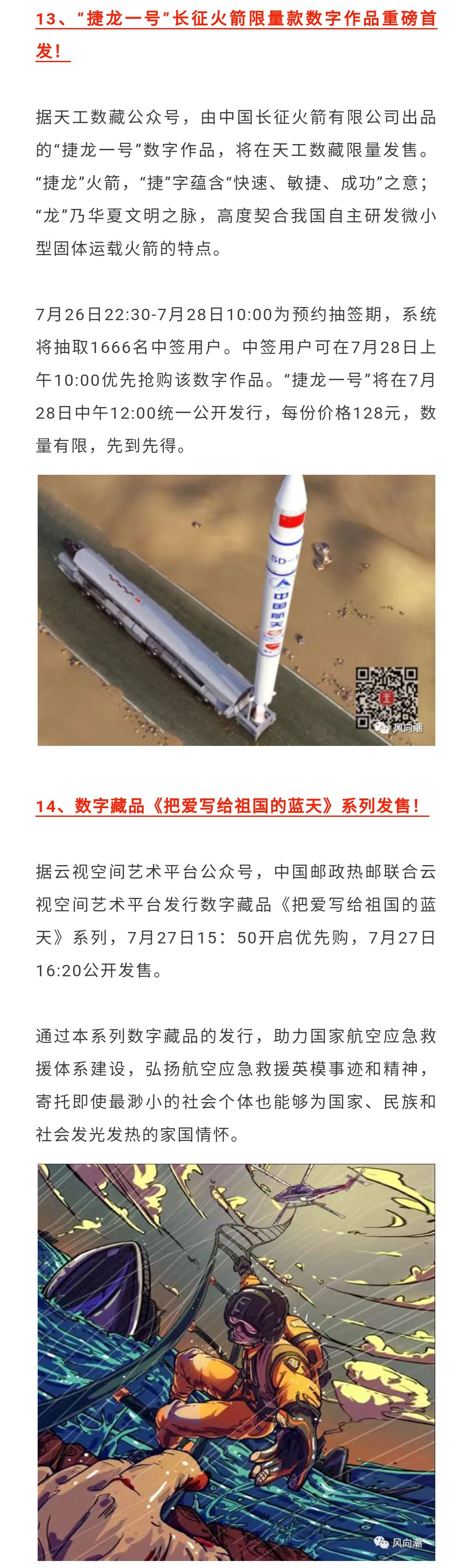Open the underlined heading about 捷龙一号 digital release
The width and height of the screenshot is (473, 1568).
click(x=236, y=19)
